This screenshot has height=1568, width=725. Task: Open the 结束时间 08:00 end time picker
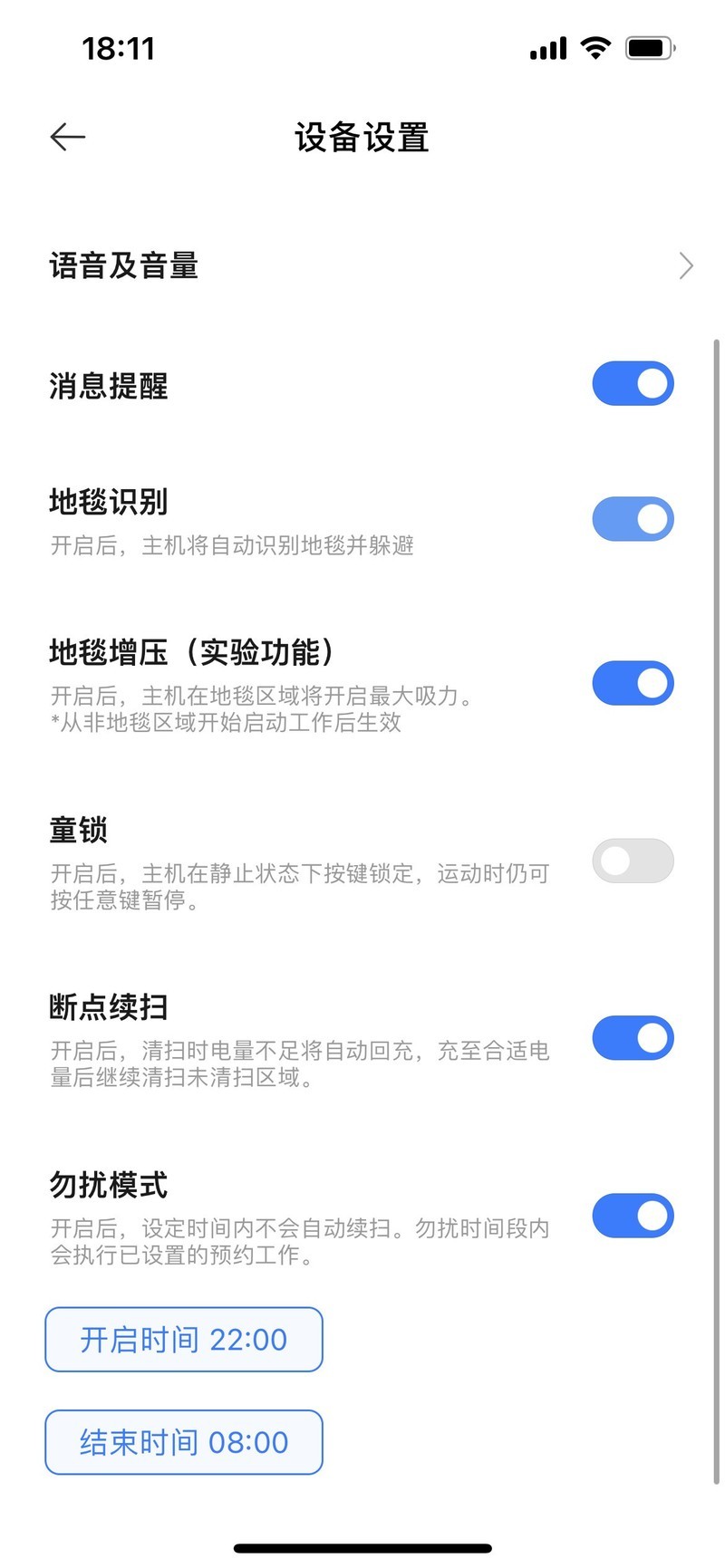(183, 1442)
